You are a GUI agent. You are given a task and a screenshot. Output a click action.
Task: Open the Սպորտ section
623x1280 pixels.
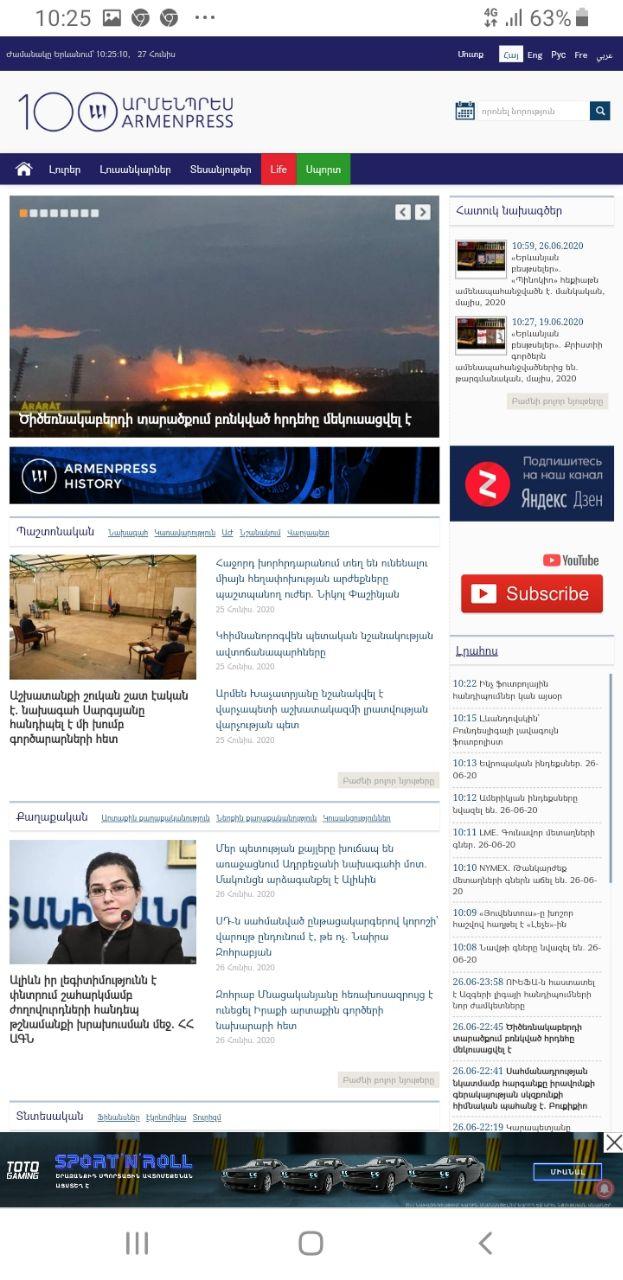click(x=323, y=169)
